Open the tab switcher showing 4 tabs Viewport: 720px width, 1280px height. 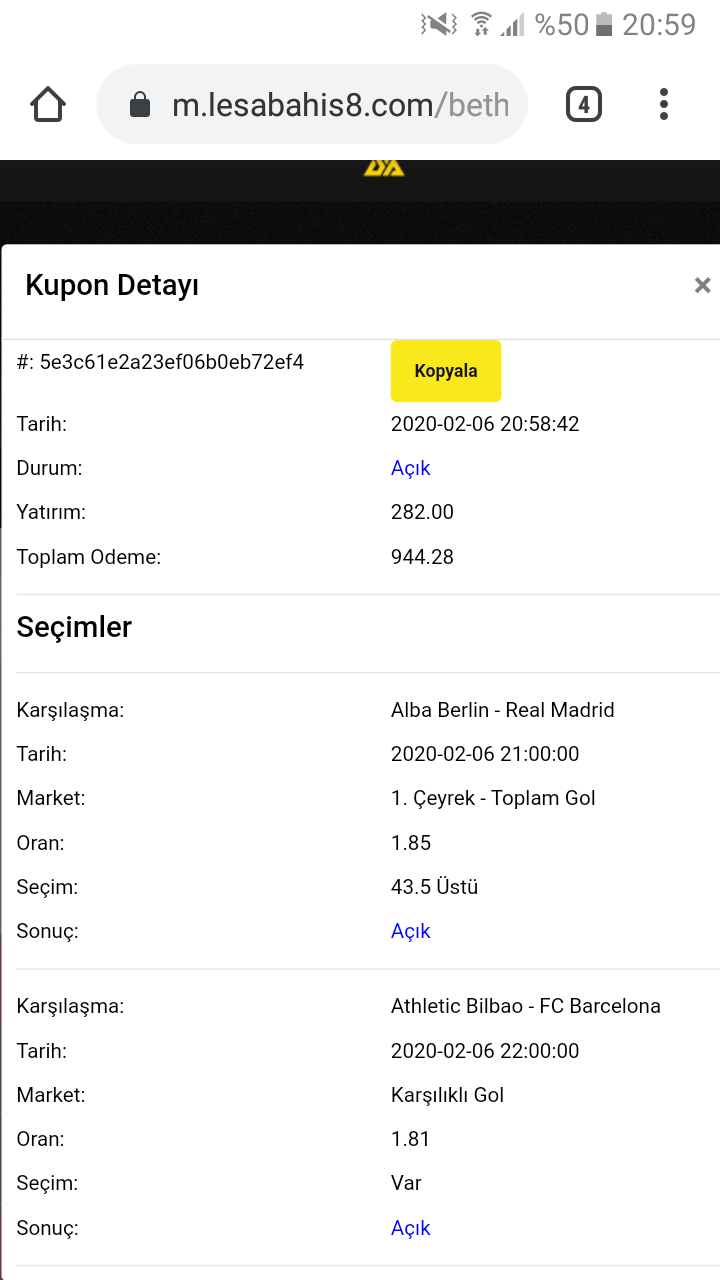(584, 104)
